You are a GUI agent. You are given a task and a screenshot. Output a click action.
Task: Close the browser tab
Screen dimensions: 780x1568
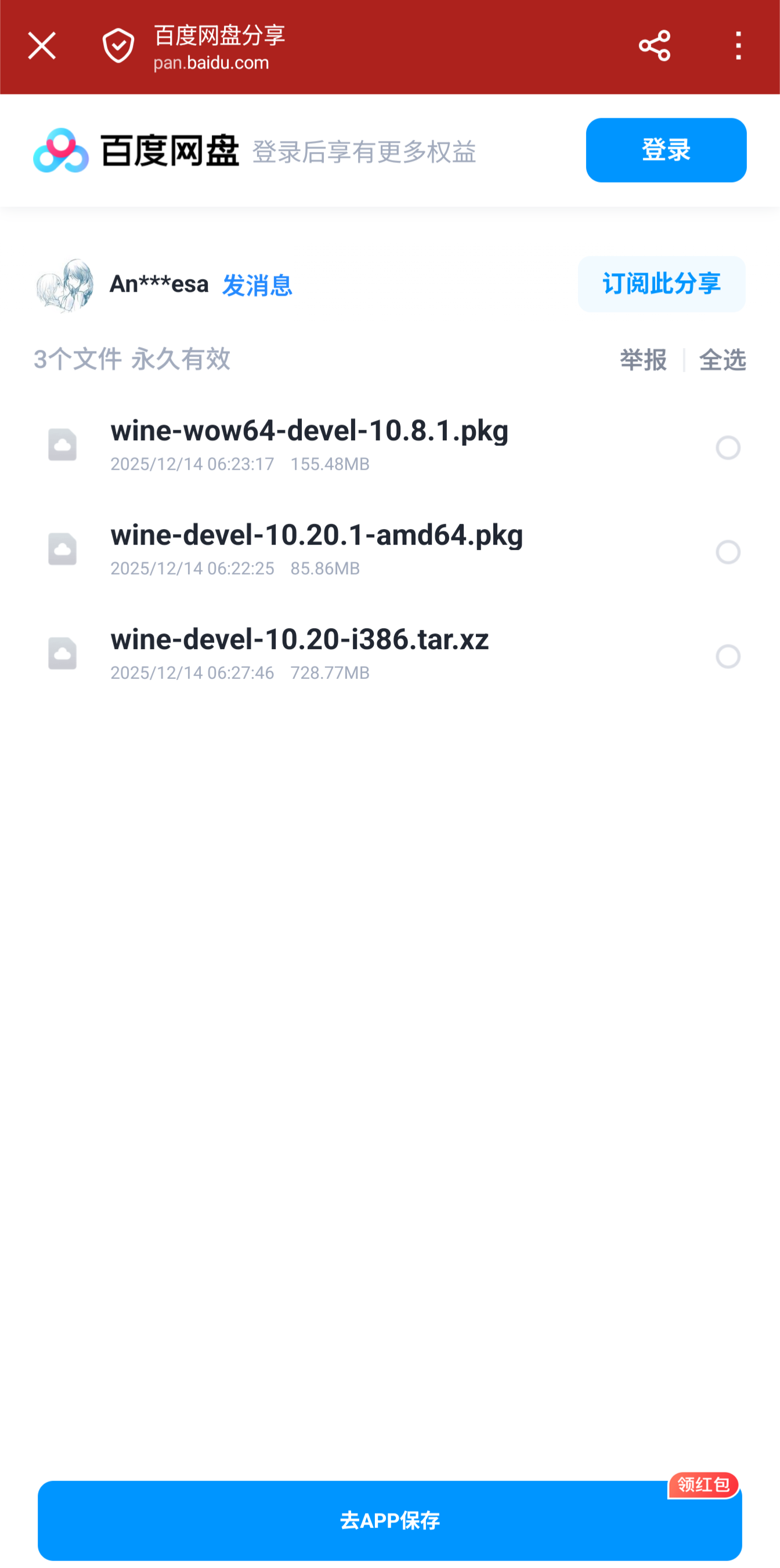[41, 46]
